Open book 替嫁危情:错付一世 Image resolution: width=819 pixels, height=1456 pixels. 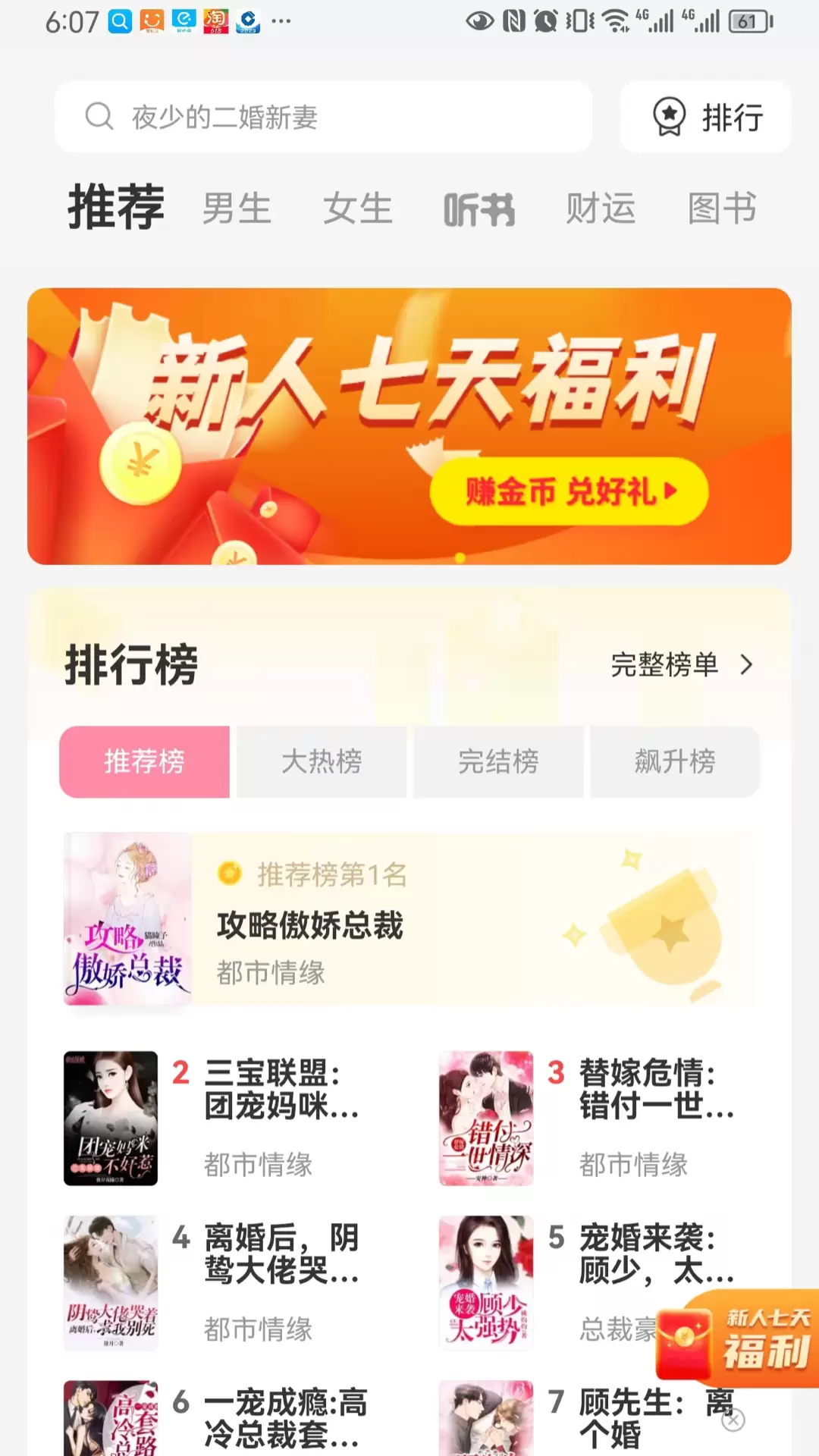click(599, 1118)
